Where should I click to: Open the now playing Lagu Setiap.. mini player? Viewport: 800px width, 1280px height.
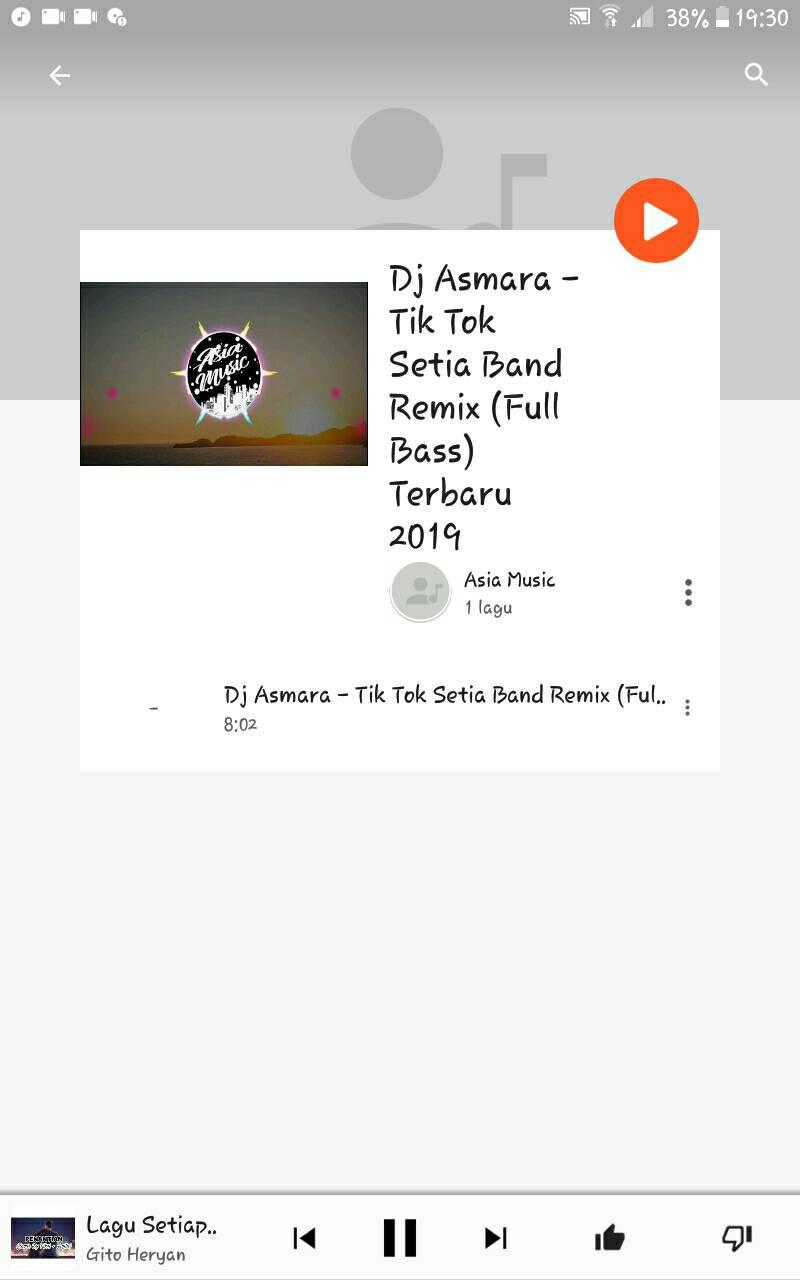[x=115, y=1238]
